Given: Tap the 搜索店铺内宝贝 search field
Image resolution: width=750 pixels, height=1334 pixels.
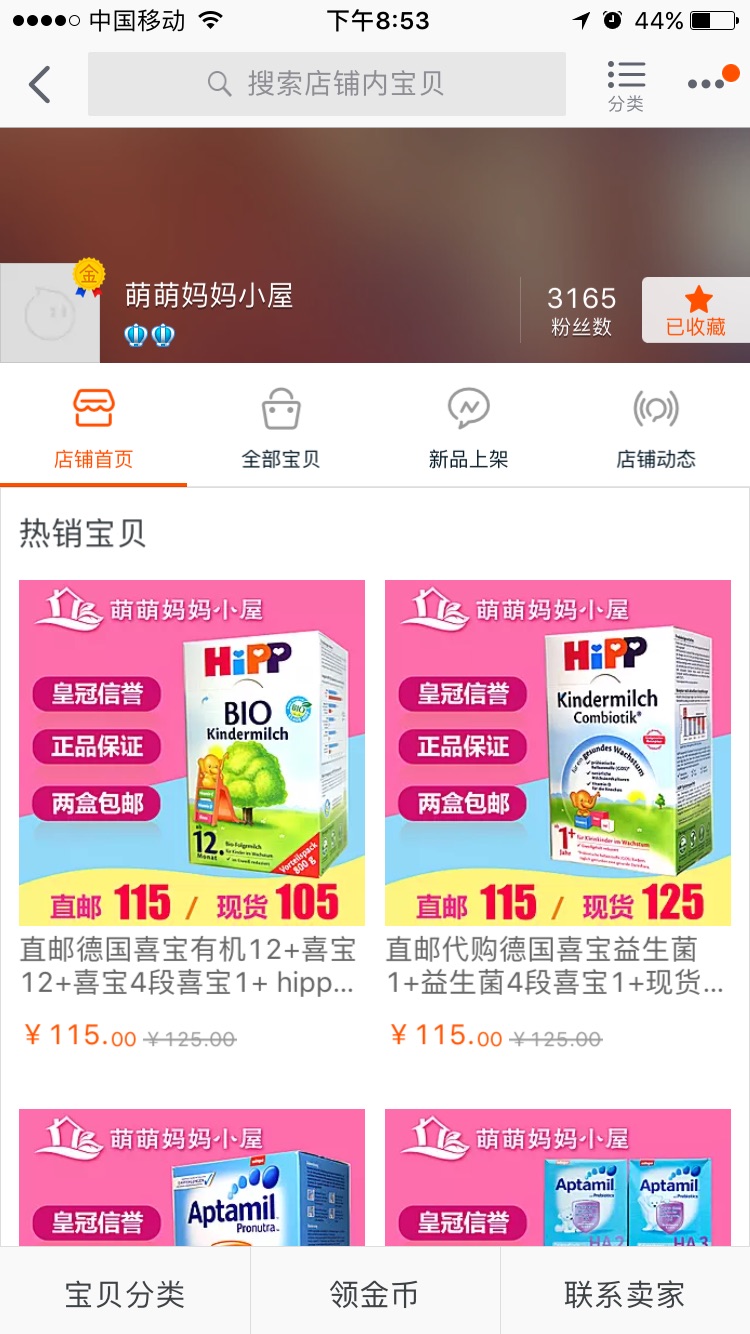Looking at the screenshot, I should [x=327, y=84].
